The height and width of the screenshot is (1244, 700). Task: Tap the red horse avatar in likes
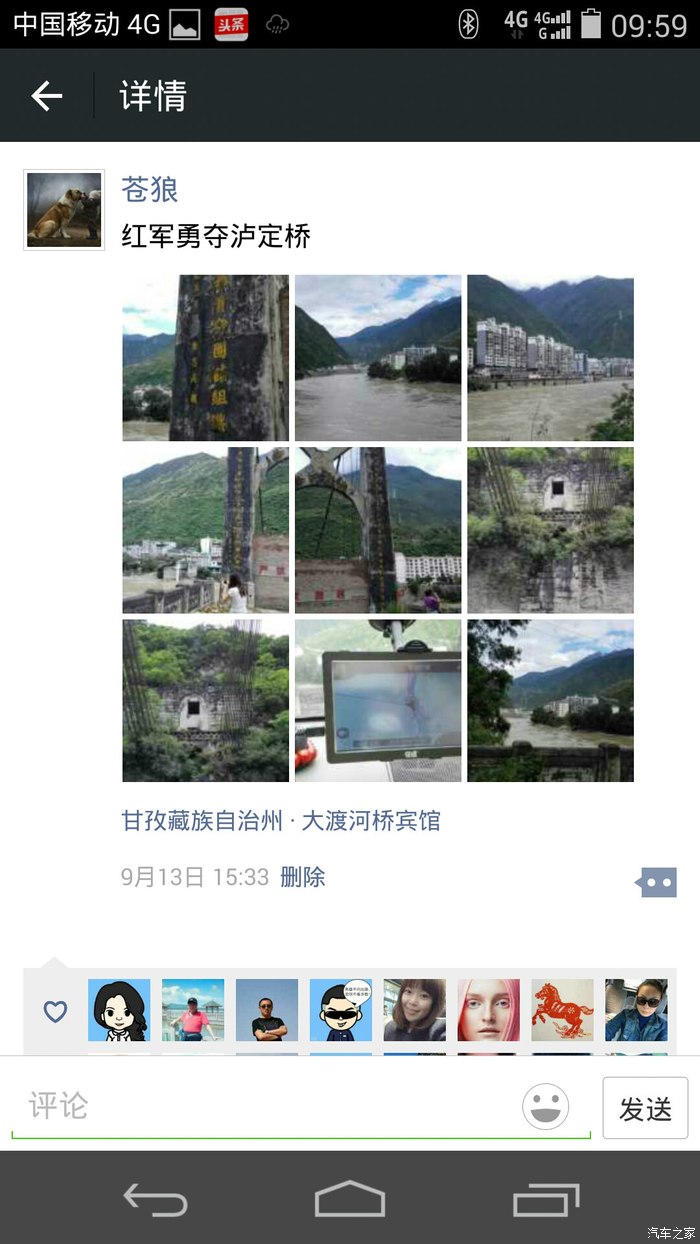point(562,1010)
